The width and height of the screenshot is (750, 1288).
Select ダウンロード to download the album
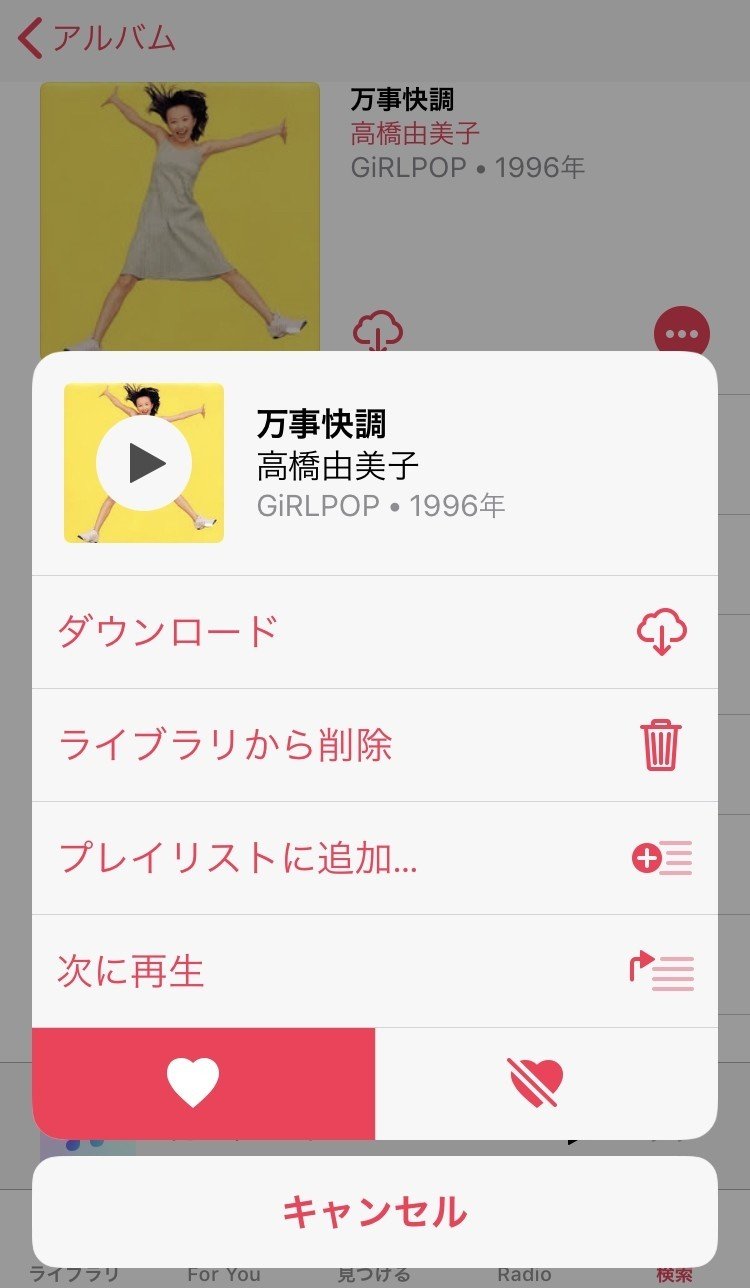click(x=374, y=632)
